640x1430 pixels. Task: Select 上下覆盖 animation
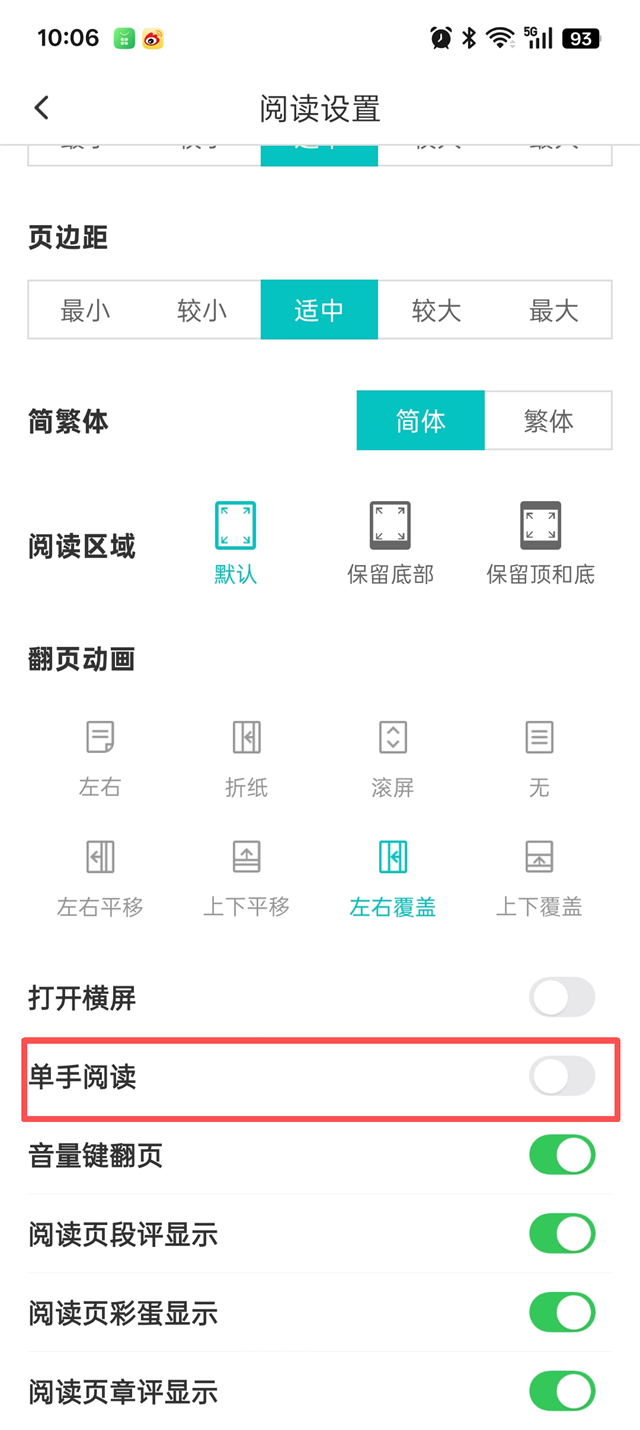[x=539, y=875]
